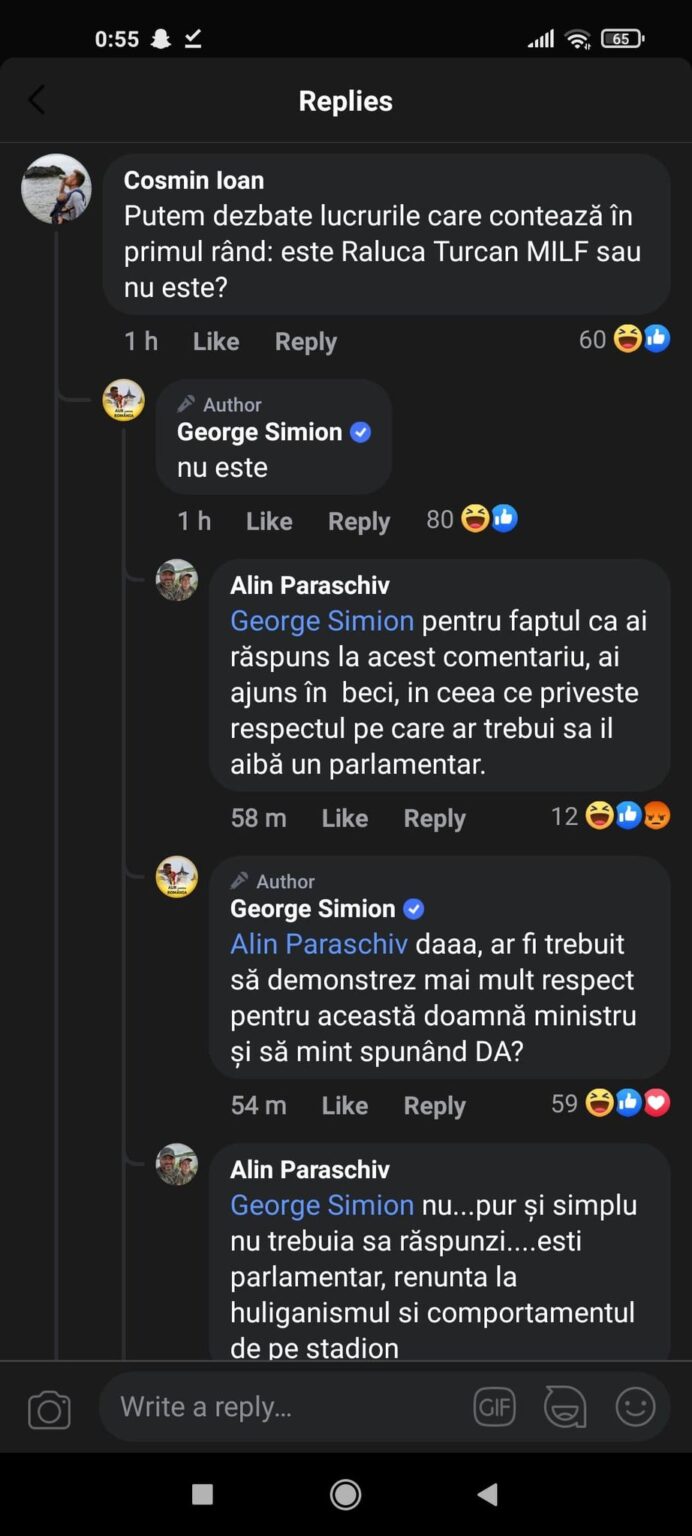Like Alin Paraschiv's 58 m comment
The height and width of the screenshot is (1536, 692).
[345, 818]
